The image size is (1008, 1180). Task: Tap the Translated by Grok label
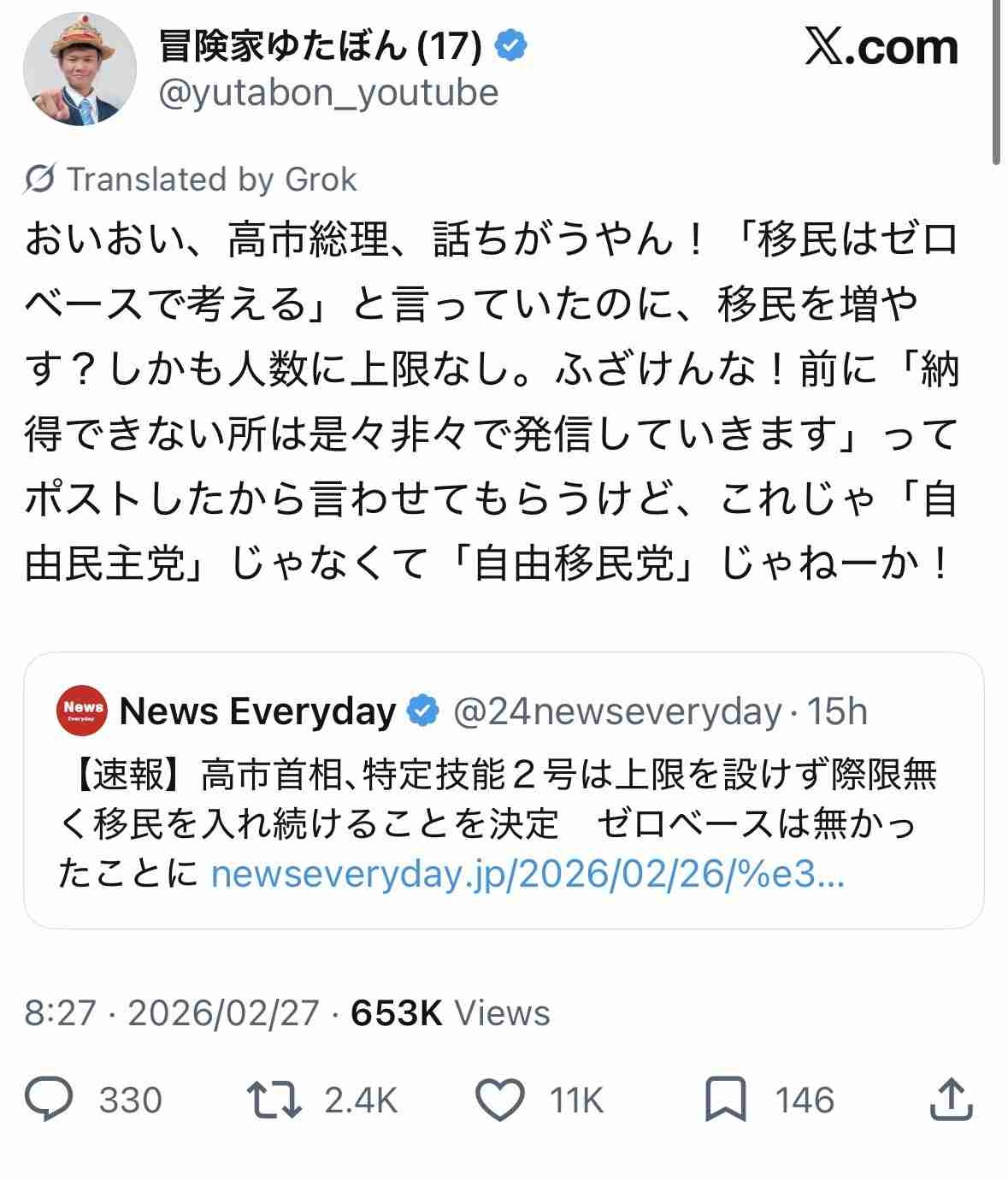192,180
